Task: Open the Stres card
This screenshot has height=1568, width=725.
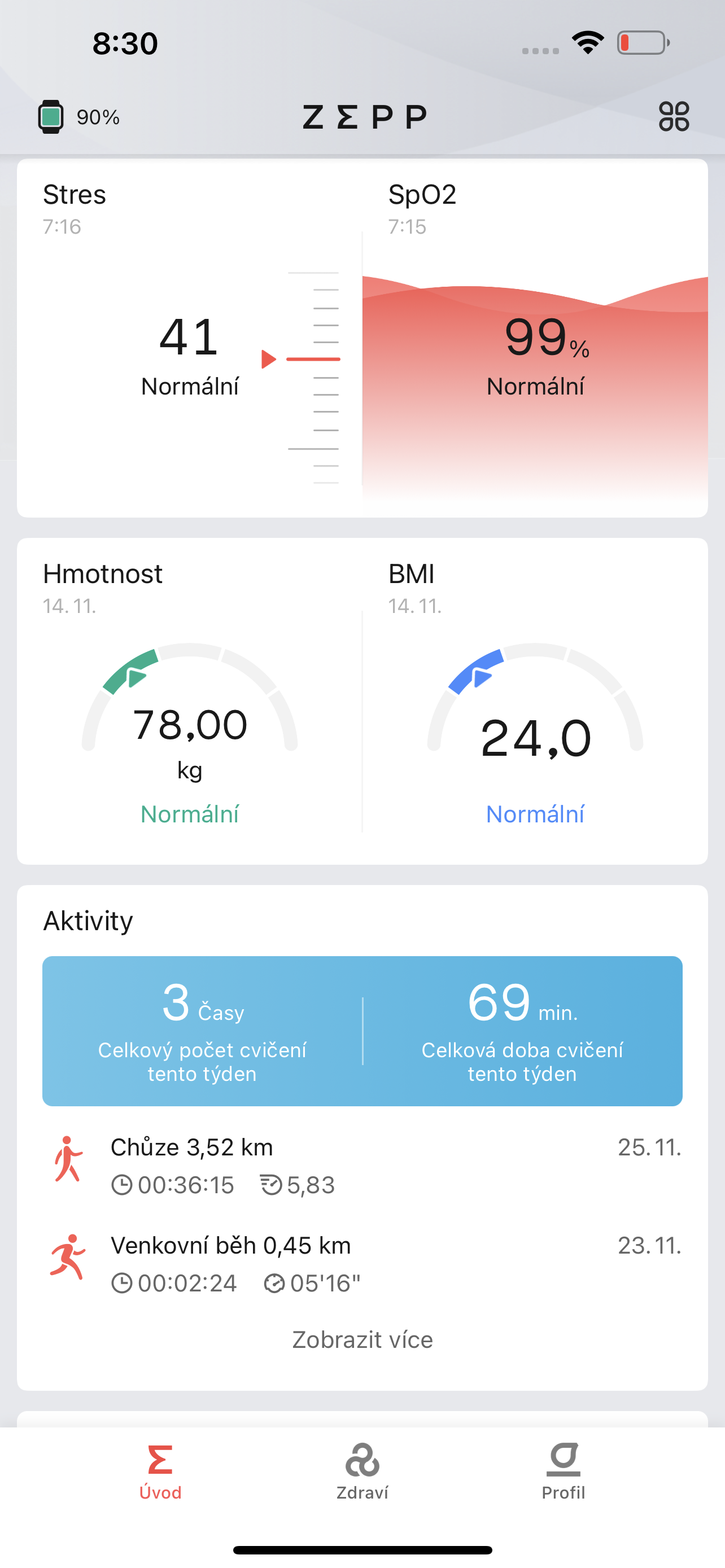Action: pyautogui.click(x=182, y=341)
